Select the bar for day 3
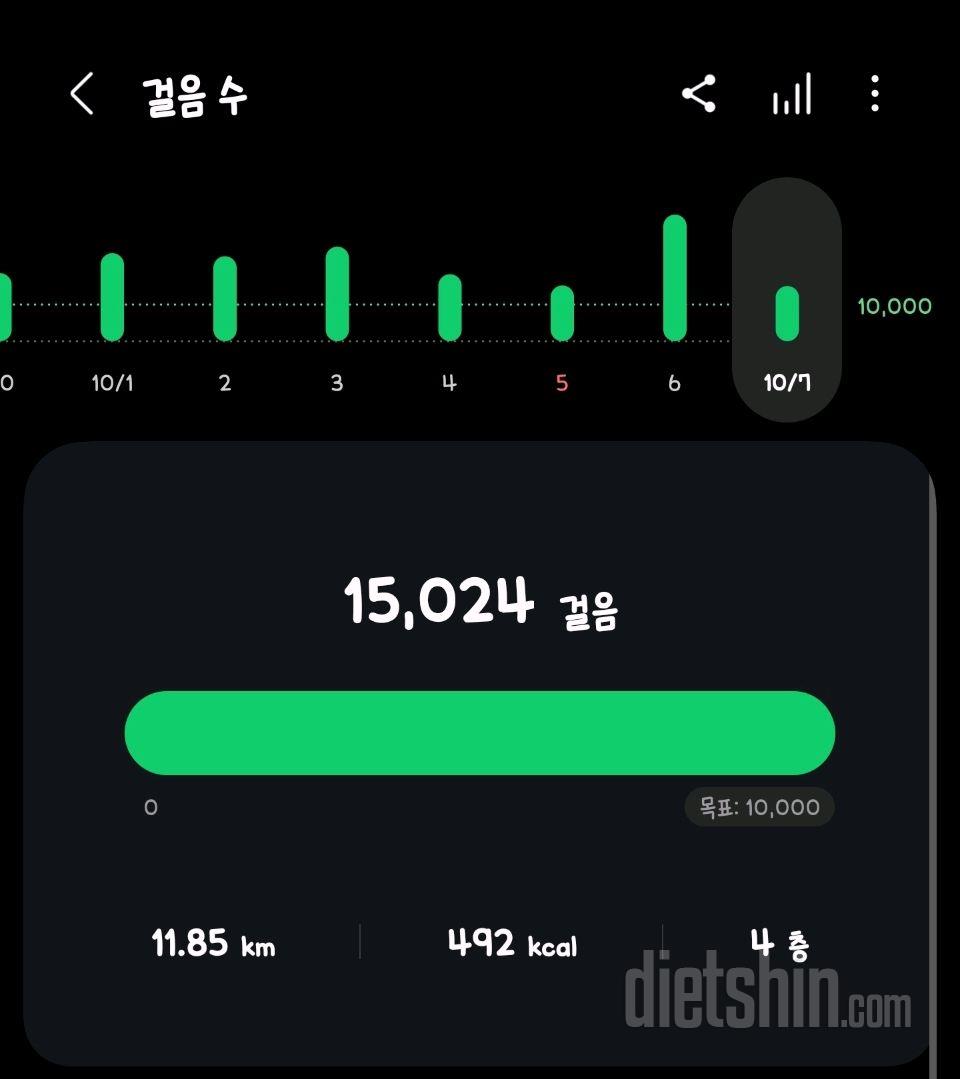Image resolution: width=960 pixels, height=1079 pixels. pyautogui.click(x=337, y=294)
